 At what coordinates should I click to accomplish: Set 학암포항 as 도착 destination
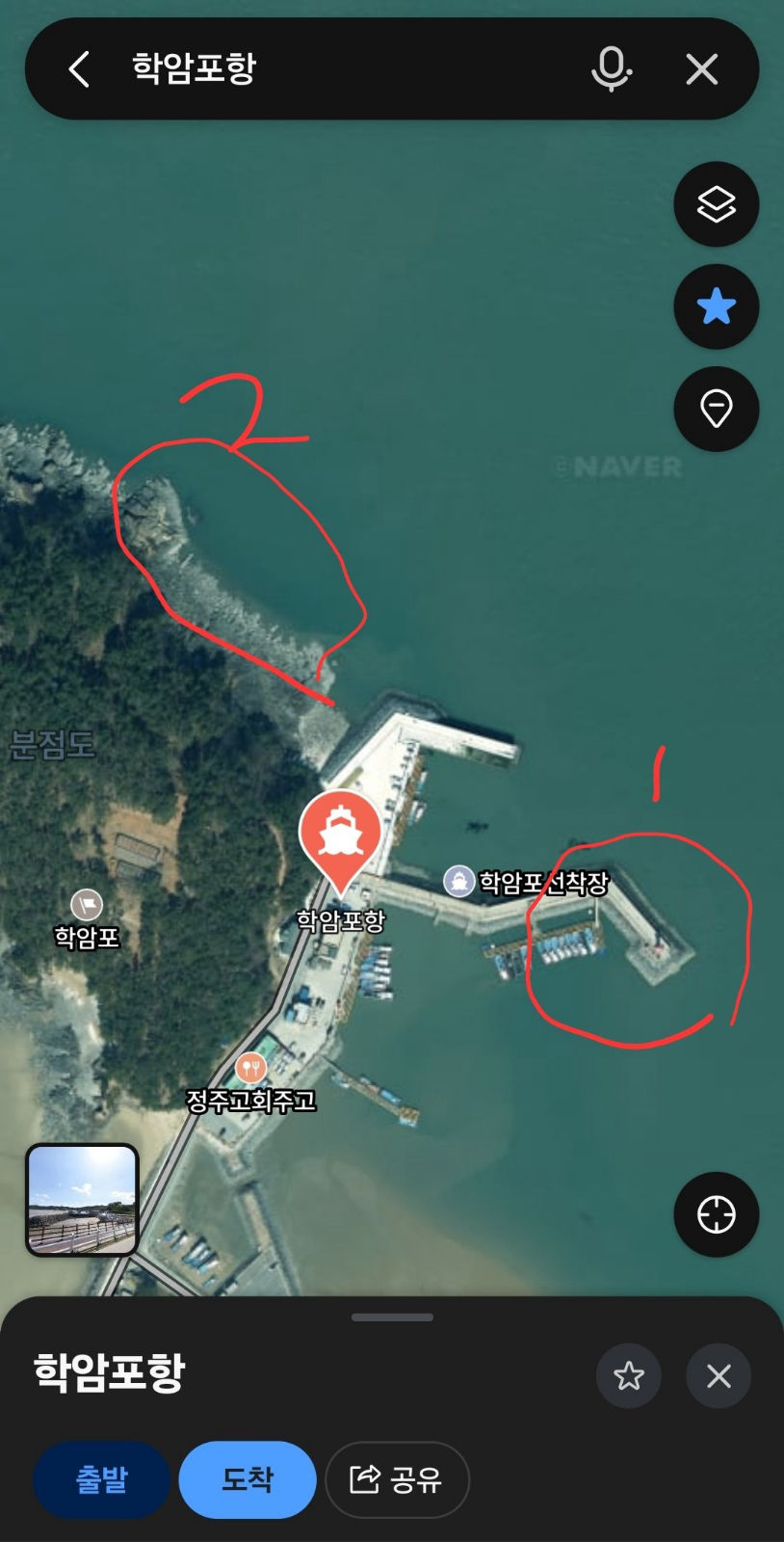click(x=248, y=1479)
